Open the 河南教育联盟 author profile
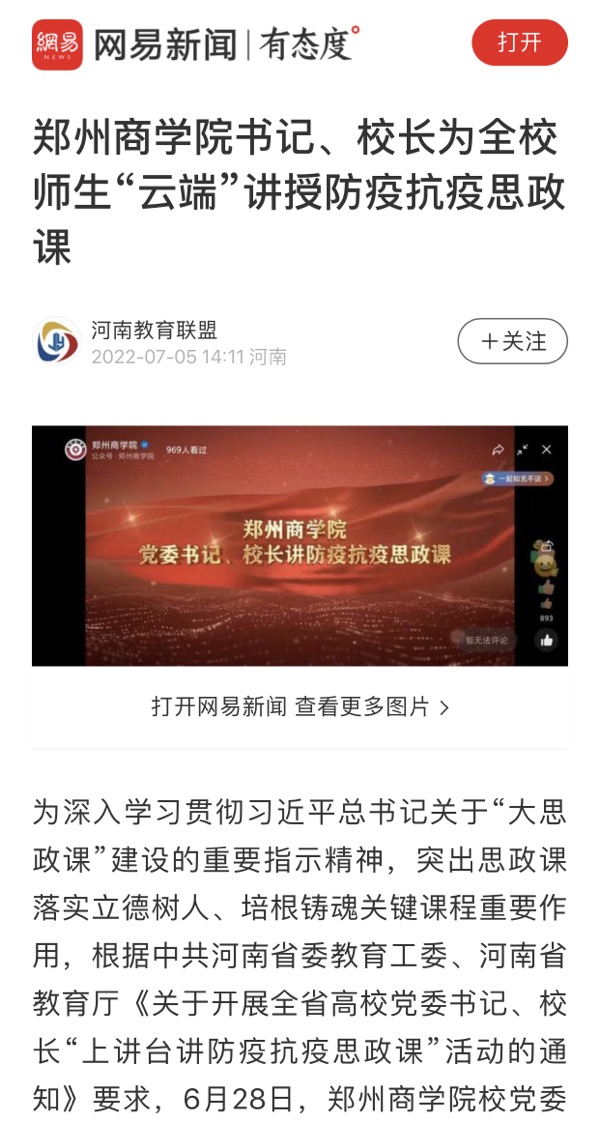This screenshot has height=1122, width=600. click(x=153, y=331)
